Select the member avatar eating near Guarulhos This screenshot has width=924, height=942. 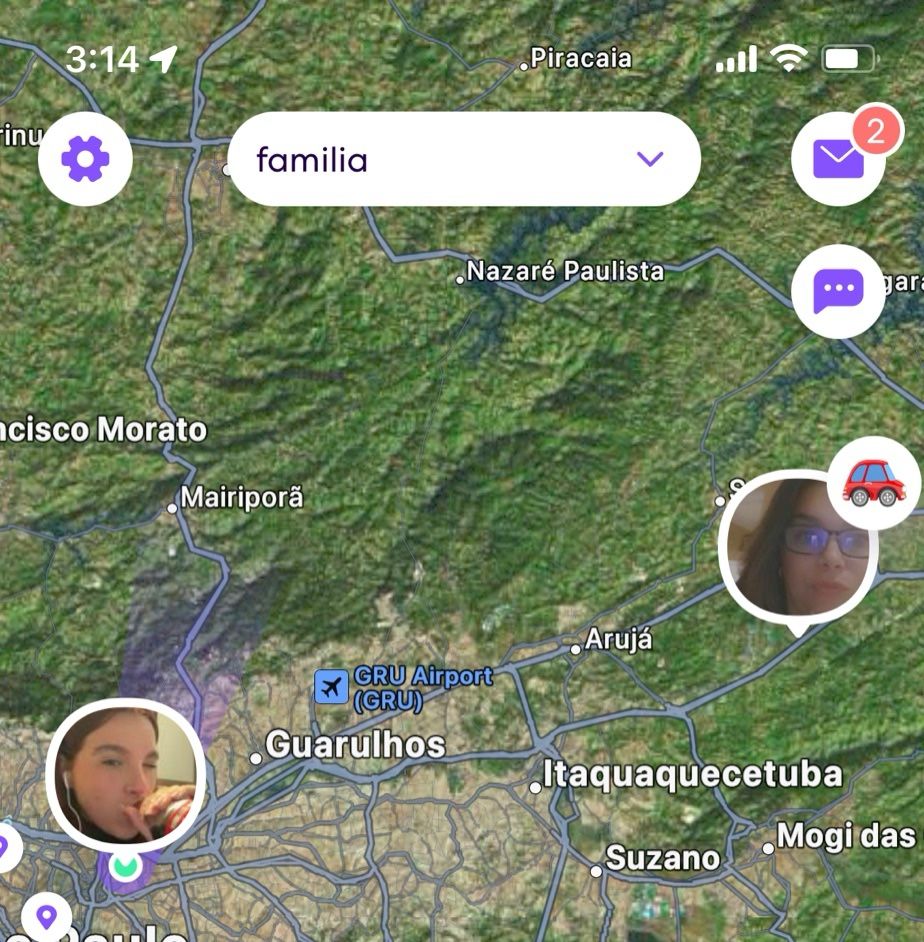[x=125, y=775]
